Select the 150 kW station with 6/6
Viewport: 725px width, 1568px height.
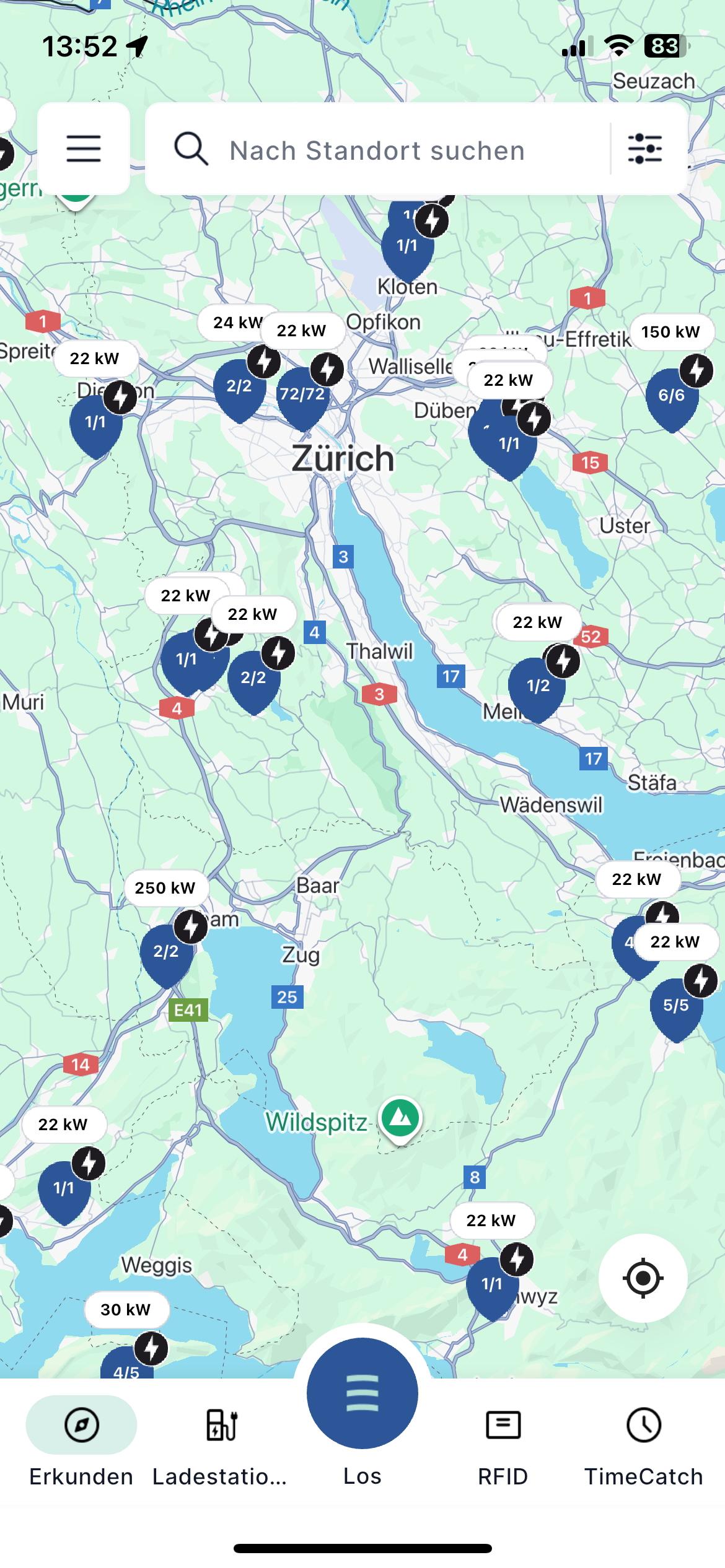tap(672, 398)
